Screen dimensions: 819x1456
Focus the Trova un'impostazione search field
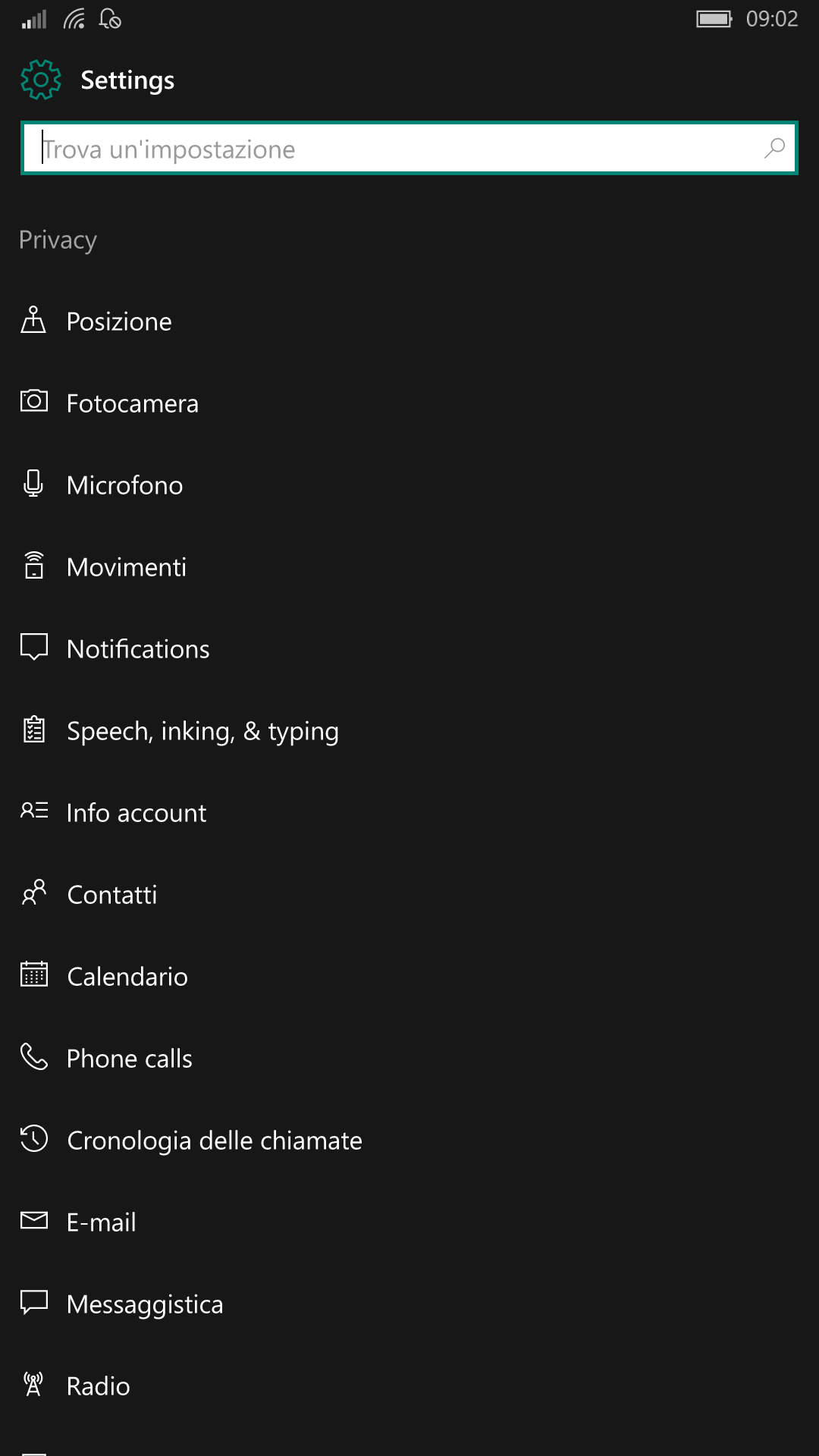(x=409, y=149)
